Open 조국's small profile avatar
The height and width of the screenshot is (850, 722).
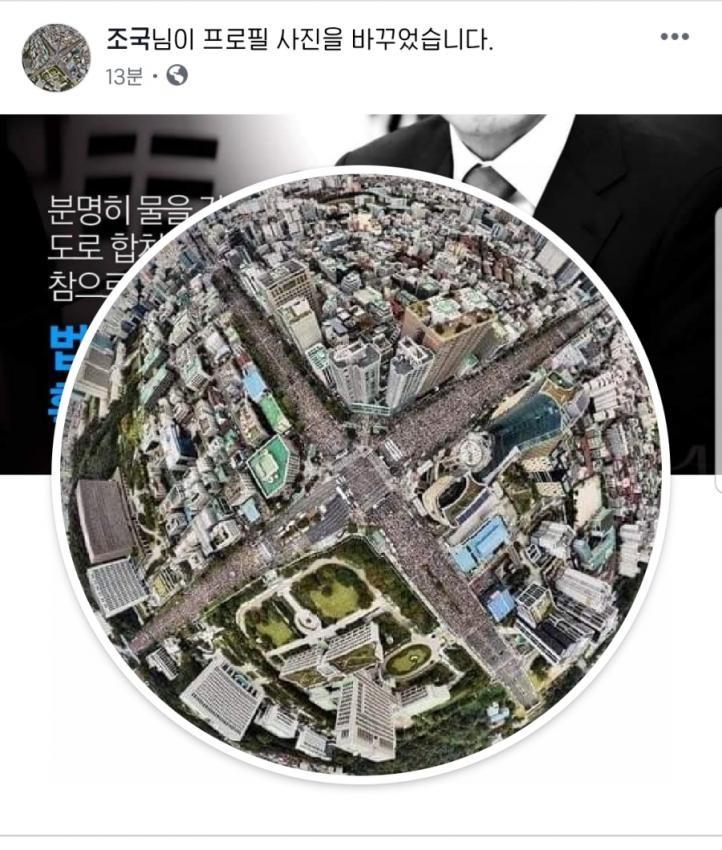[x=56, y=57]
